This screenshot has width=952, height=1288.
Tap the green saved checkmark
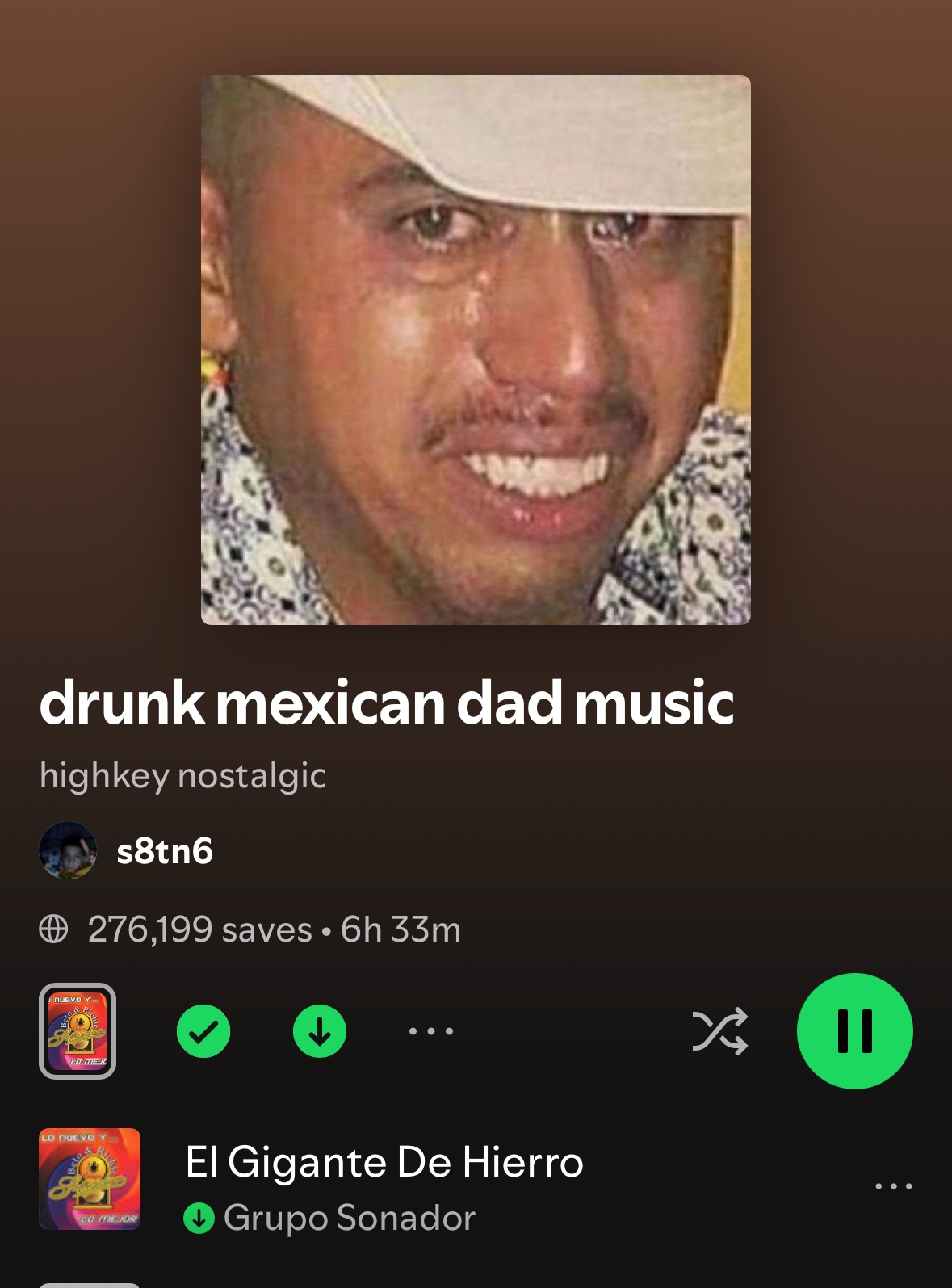[203, 1031]
